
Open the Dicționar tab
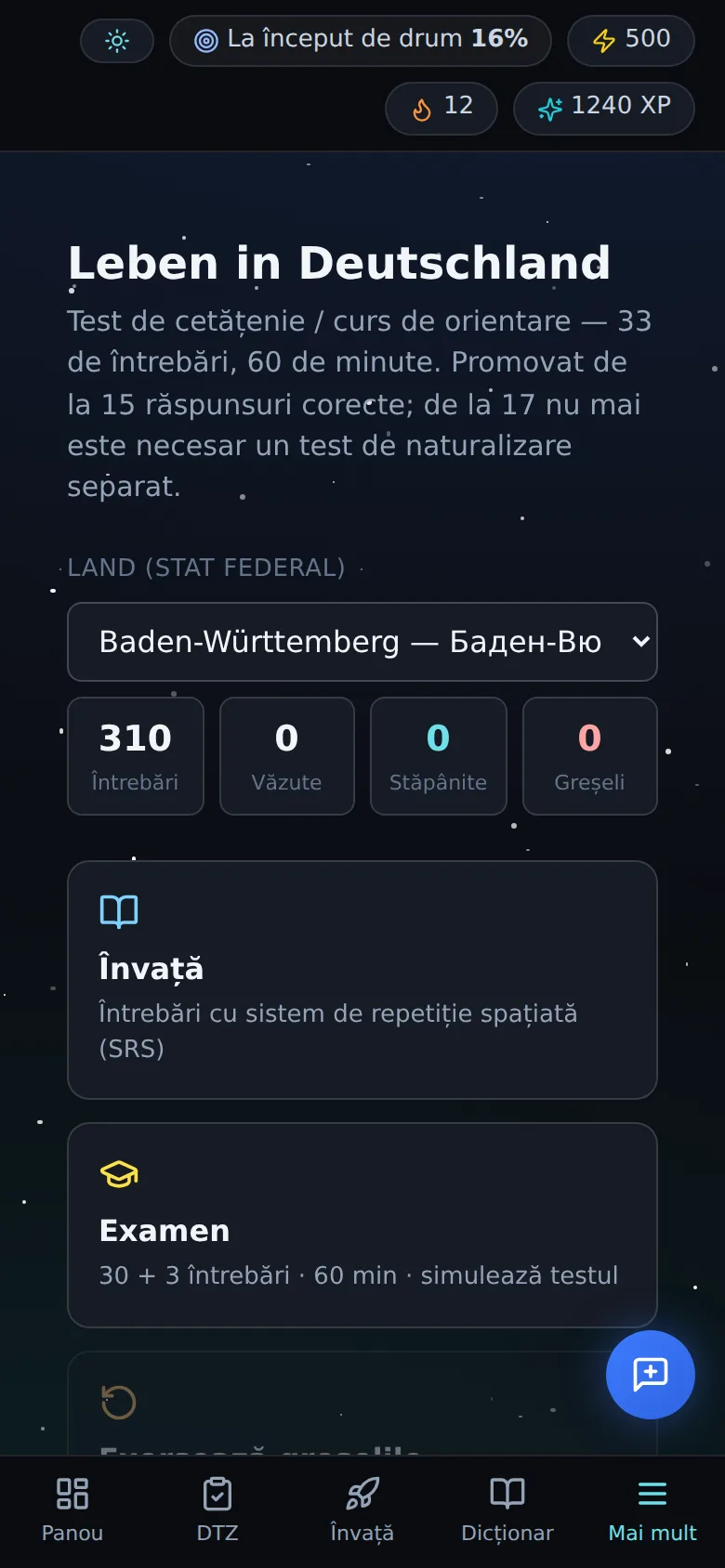507,1510
